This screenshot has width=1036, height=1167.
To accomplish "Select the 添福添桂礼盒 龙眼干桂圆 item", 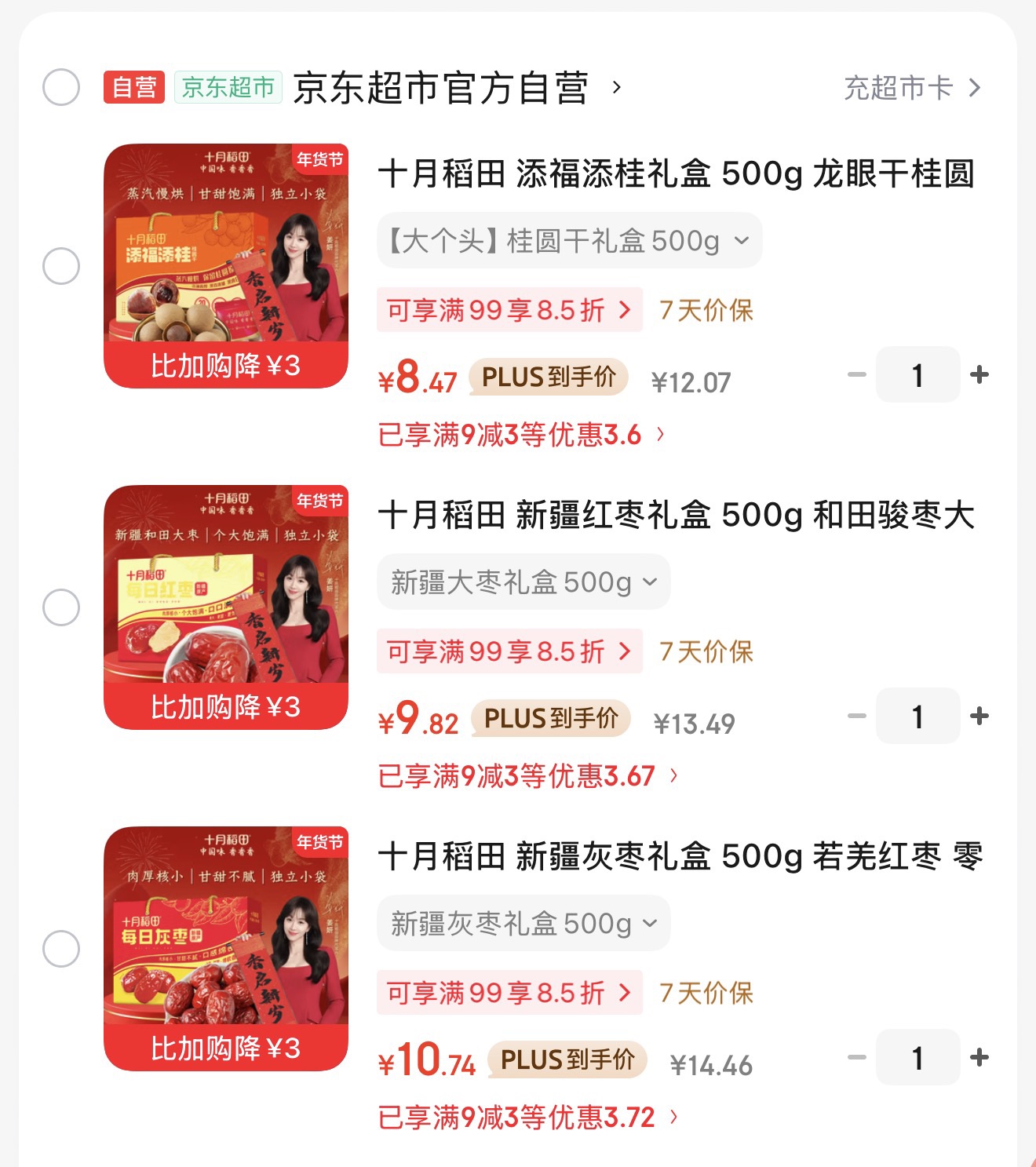I will (61, 266).
